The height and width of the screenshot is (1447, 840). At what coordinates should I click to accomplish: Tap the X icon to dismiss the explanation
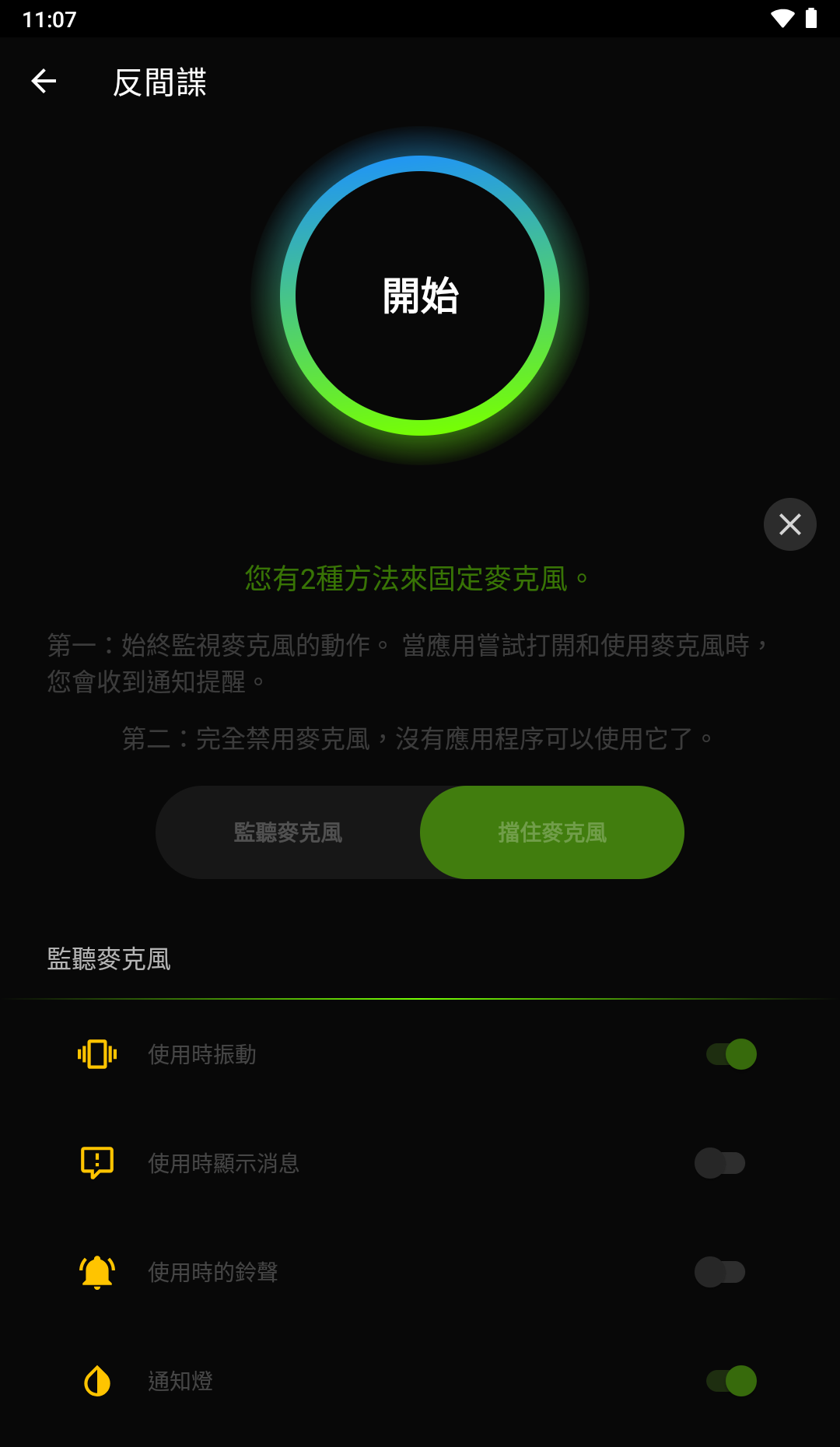click(x=789, y=524)
